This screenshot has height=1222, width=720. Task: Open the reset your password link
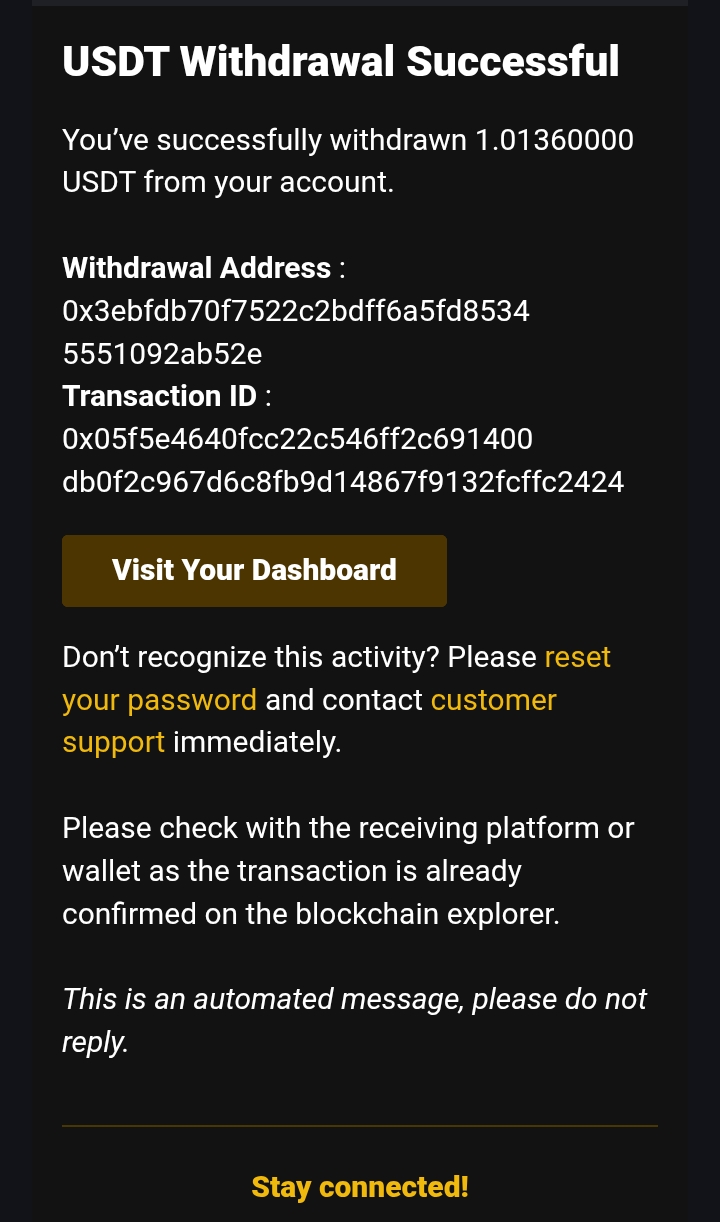pyautogui.click(x=159, y=699)
